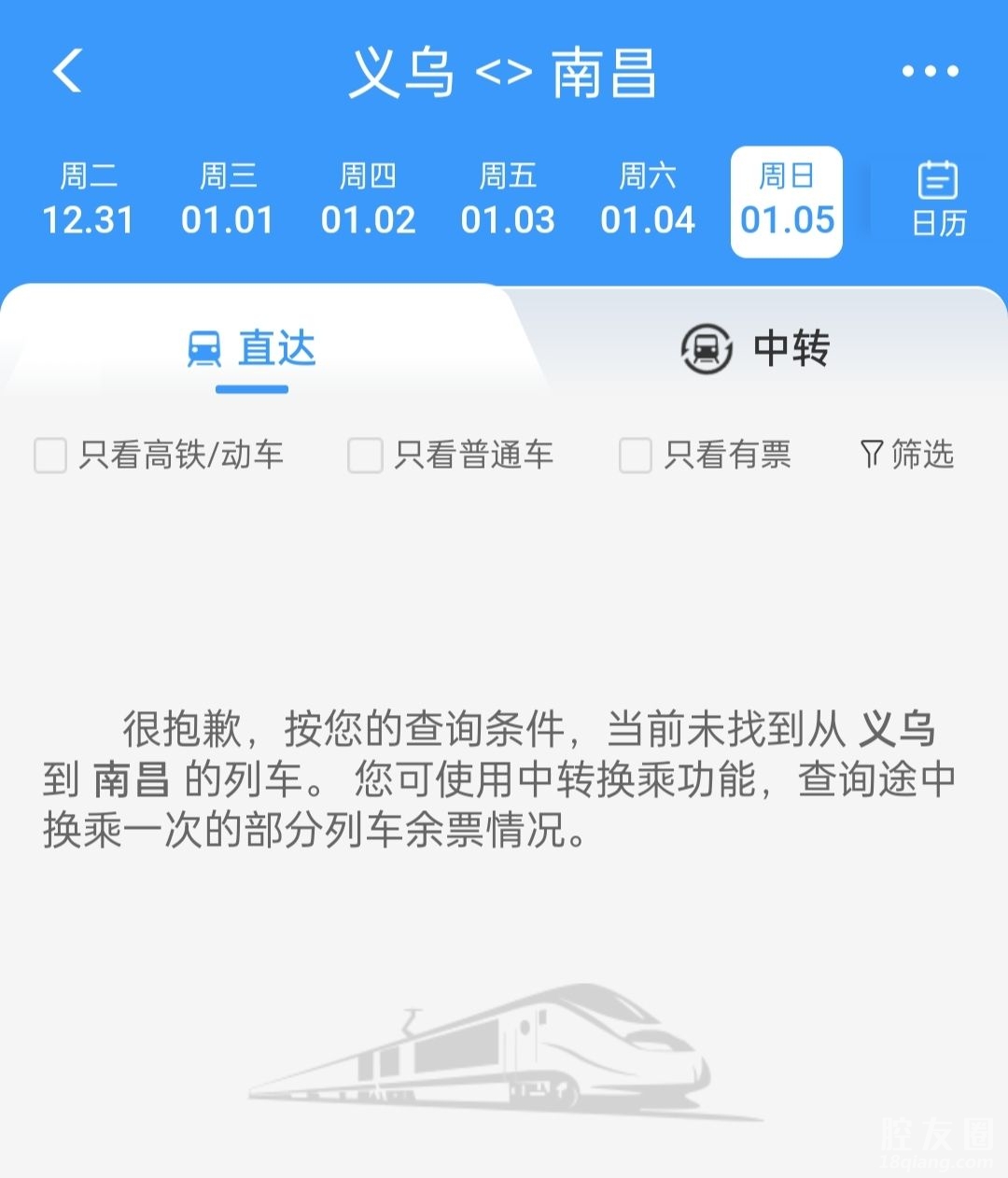Switch to the 中转 transfer tab

756,349
